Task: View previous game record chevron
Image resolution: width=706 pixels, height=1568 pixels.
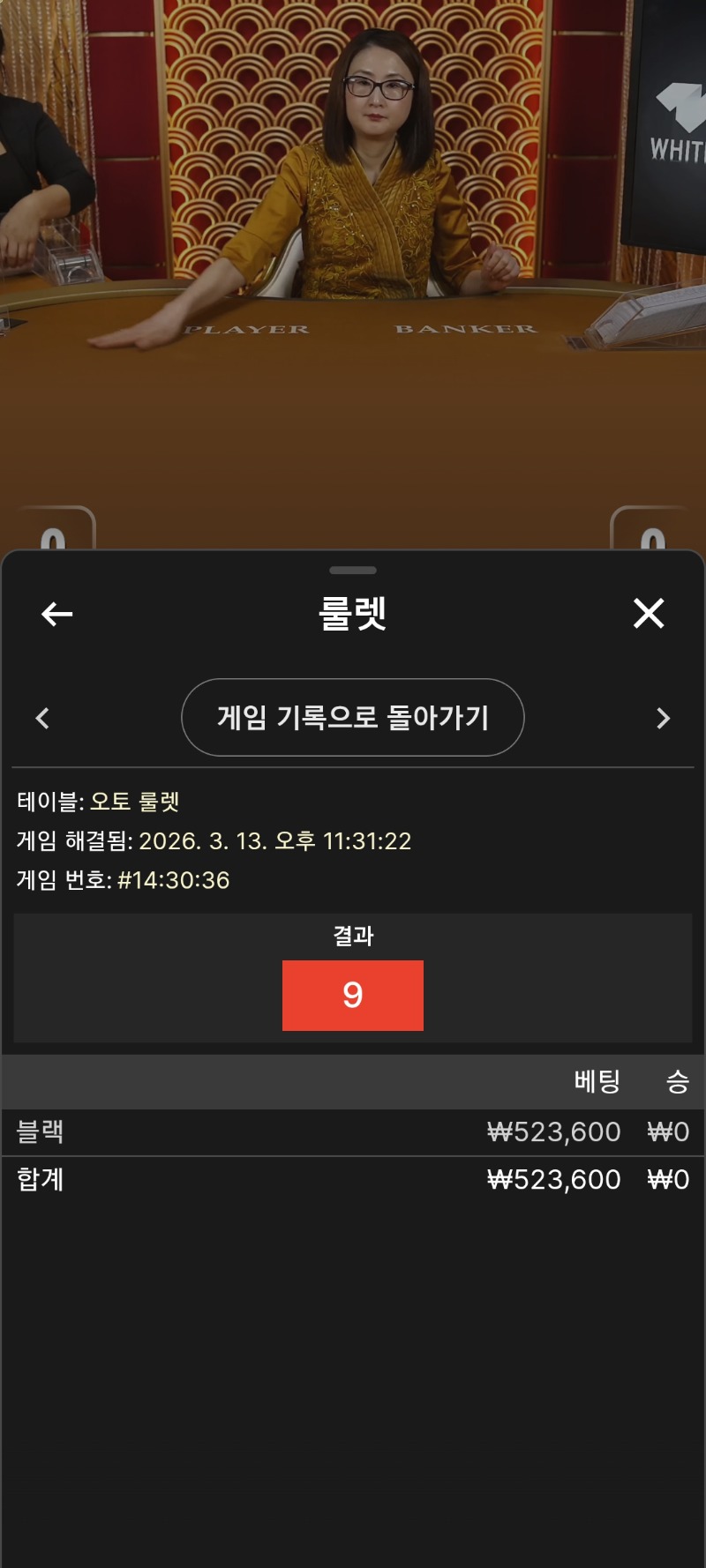Action: click(x=42, y=718)
